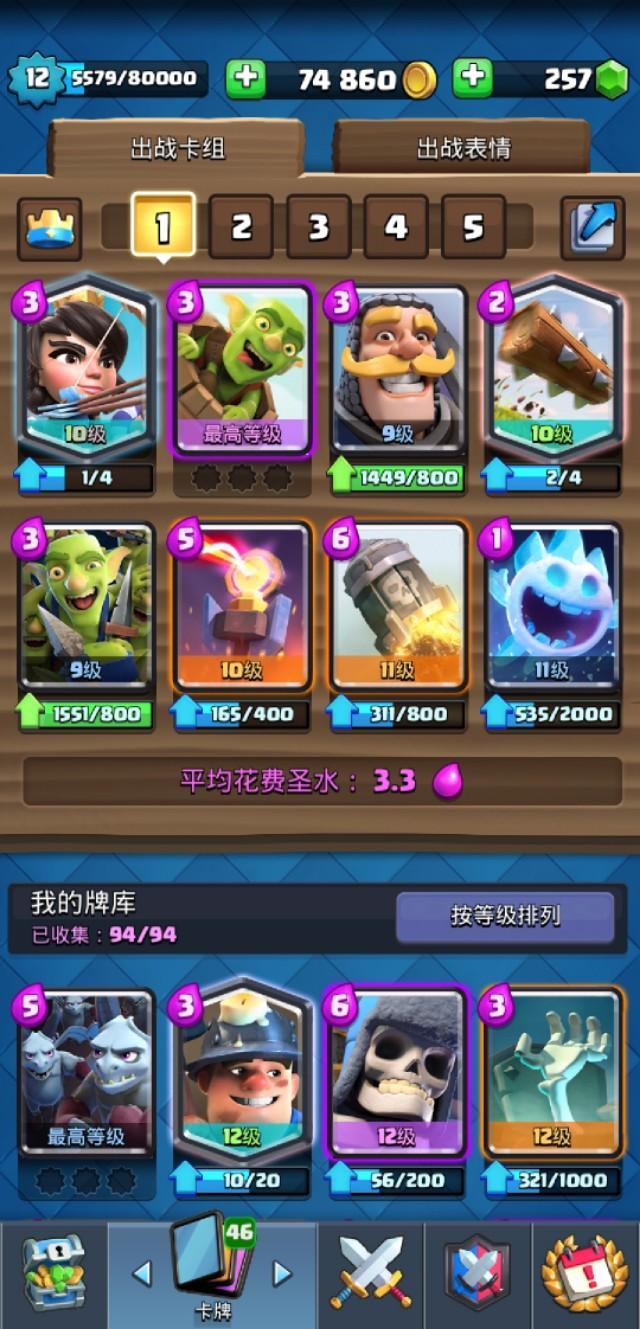
Task: Sort collection using 按等级排列 button
Action: click(505, 916)
